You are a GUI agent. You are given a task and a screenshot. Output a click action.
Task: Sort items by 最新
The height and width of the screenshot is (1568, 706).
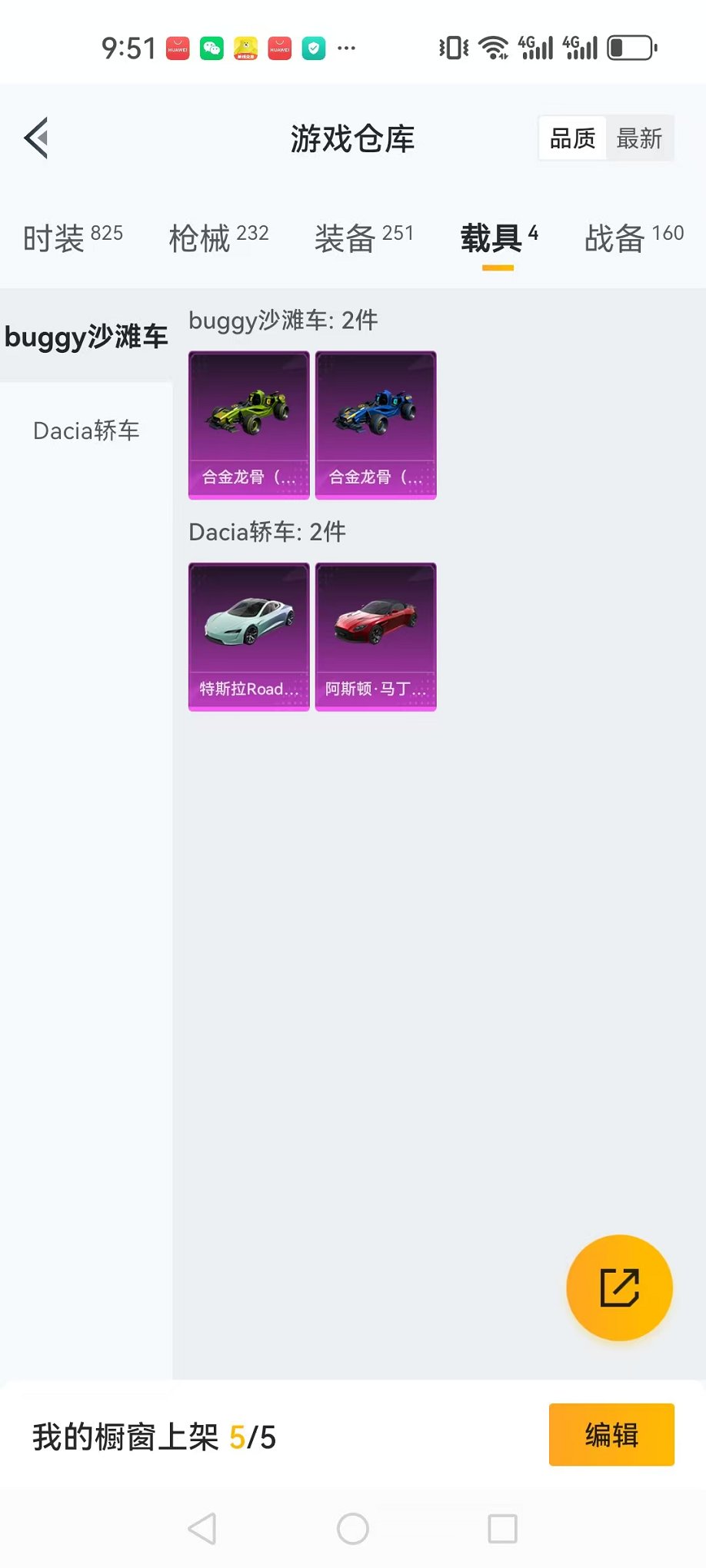639,138
